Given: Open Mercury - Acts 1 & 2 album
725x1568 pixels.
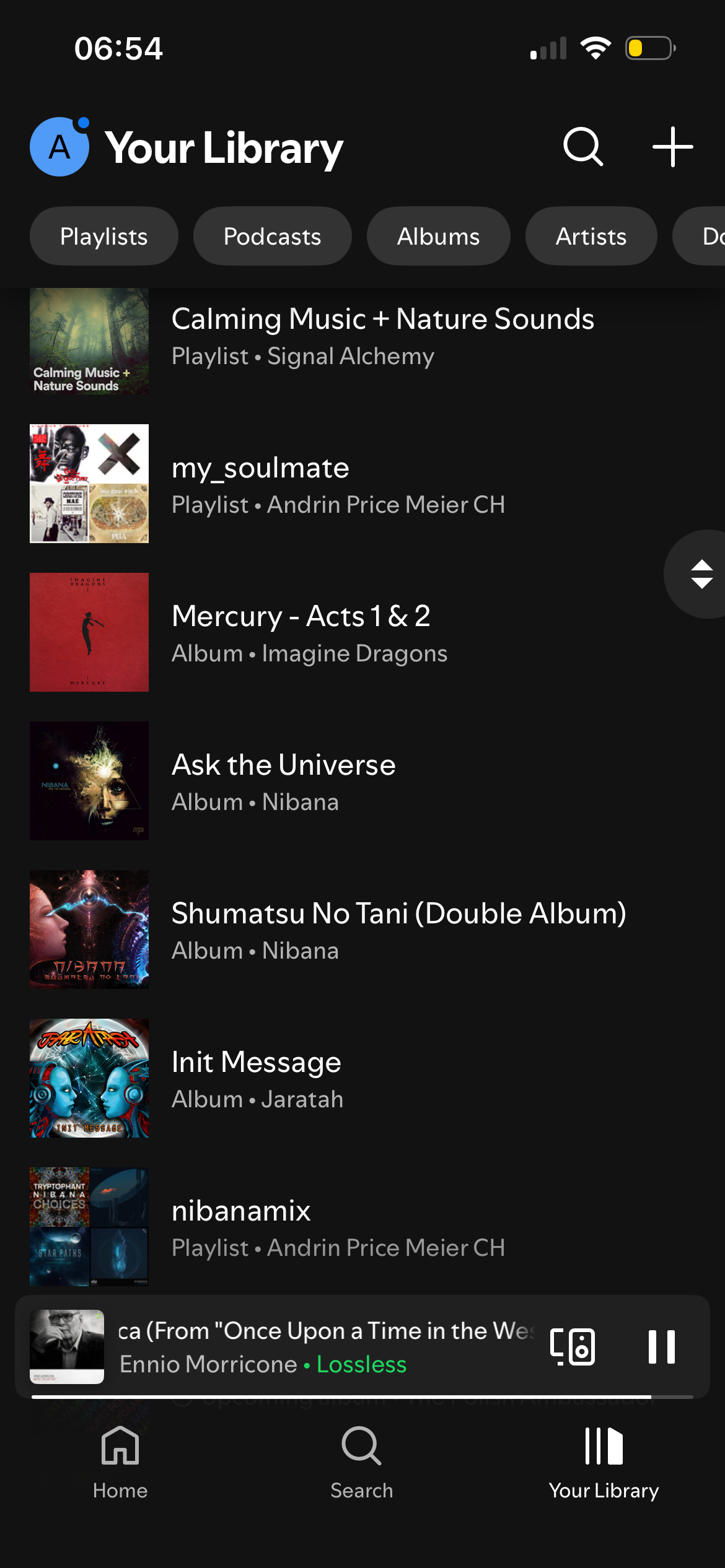Looking at the screenshot, I should 310,633.
